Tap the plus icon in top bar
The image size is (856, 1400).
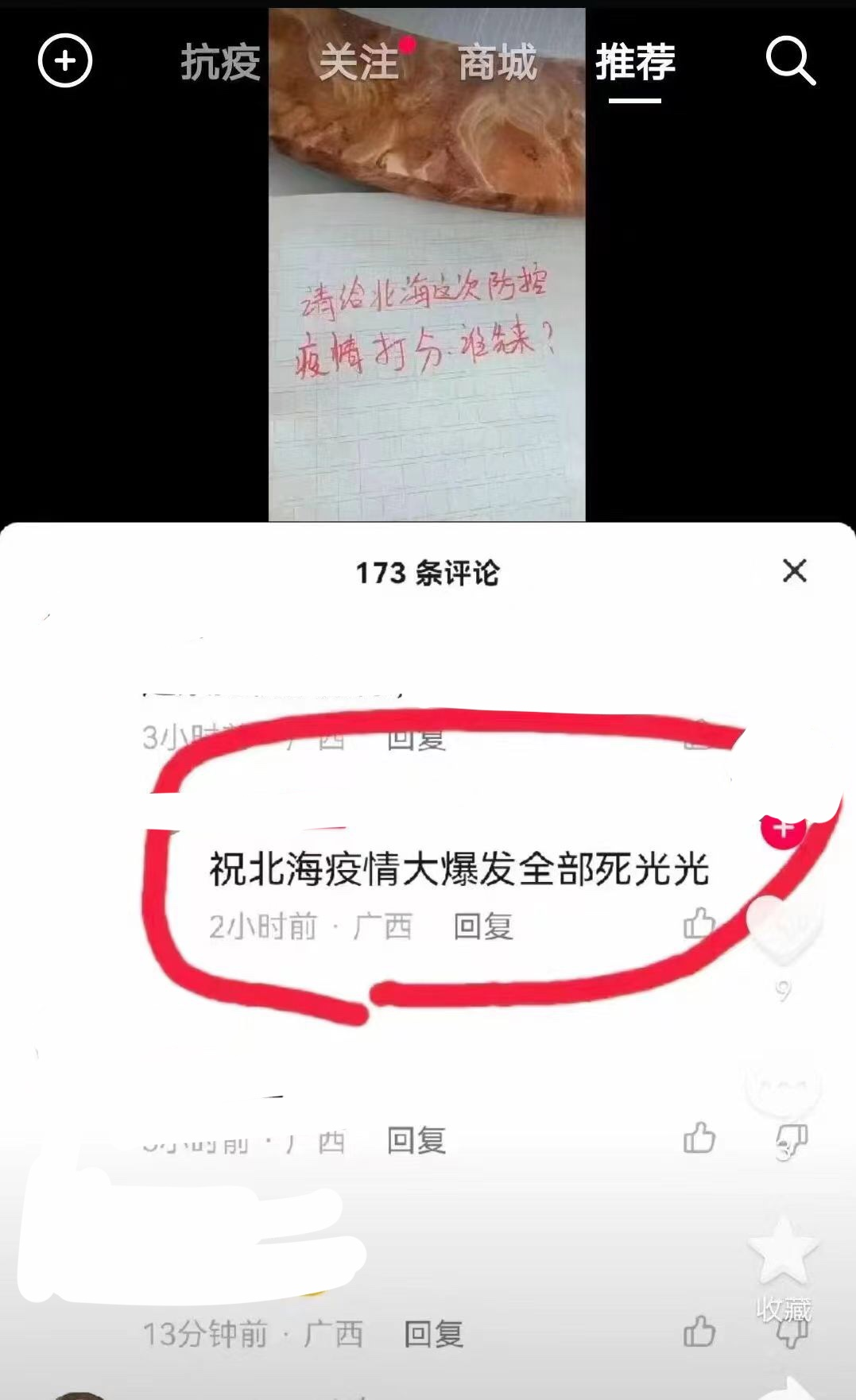pyautogui.click(x=65, y=61)
